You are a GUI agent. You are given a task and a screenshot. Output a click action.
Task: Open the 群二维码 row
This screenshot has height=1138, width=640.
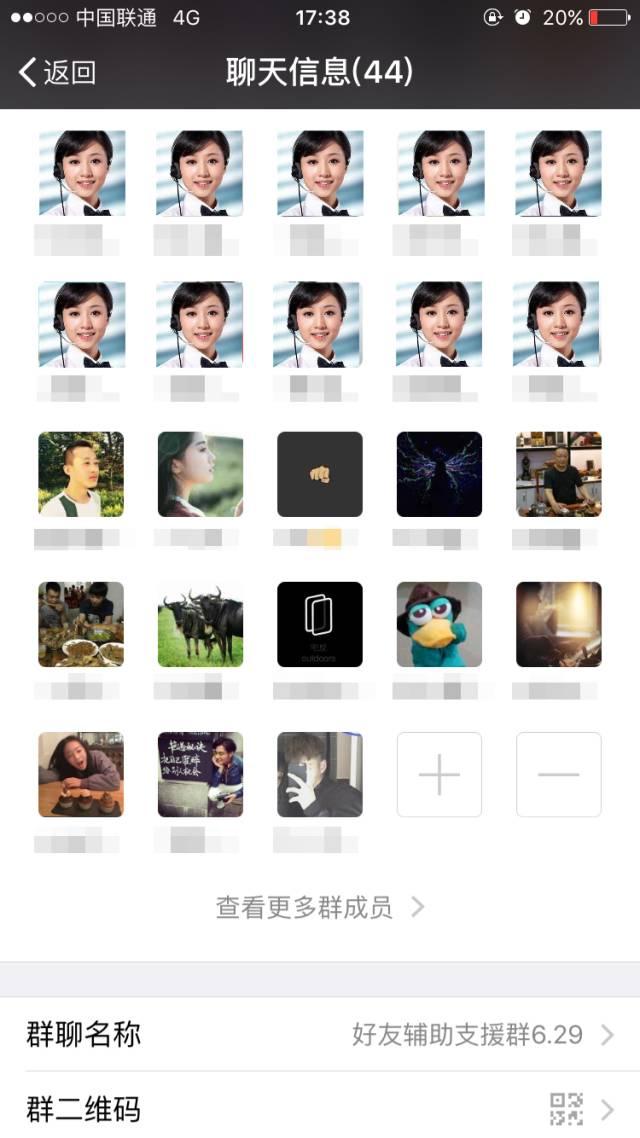click(320, 1108)
